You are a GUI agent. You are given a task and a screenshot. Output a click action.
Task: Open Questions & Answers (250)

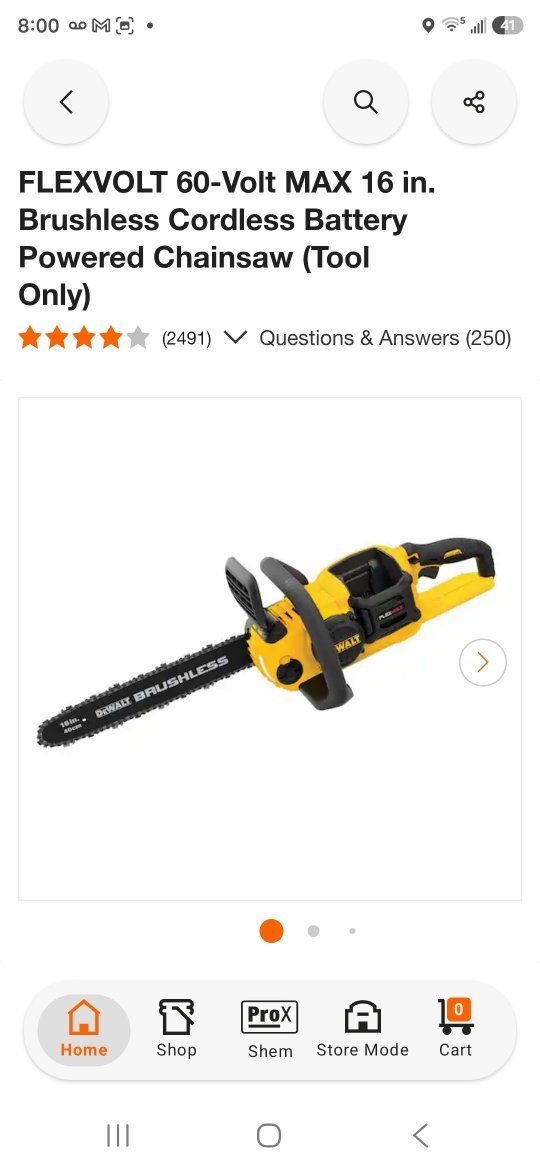click(x=385, y=338)
